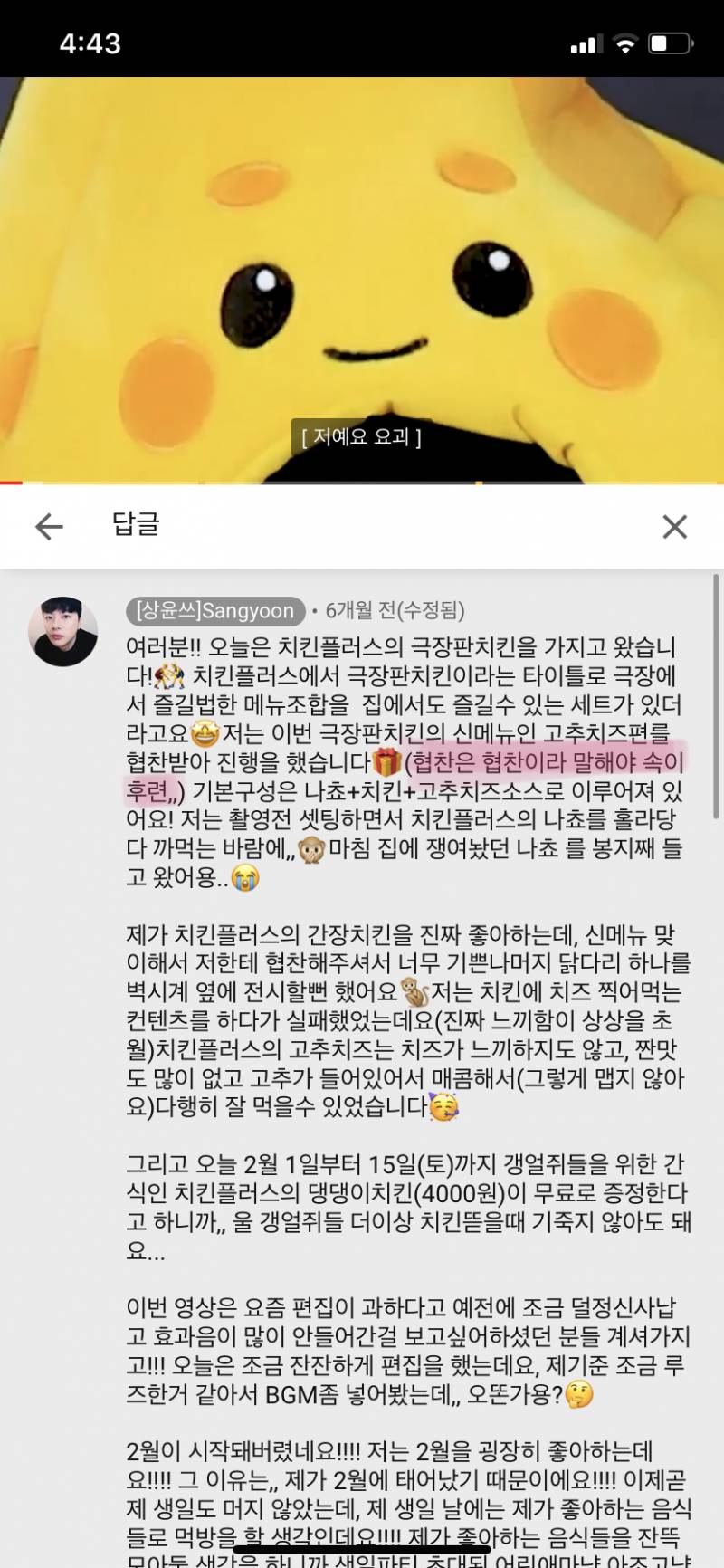
Task: Select the [상윤쓰]Sangyoon channel name badge
Action: [214, 612]
